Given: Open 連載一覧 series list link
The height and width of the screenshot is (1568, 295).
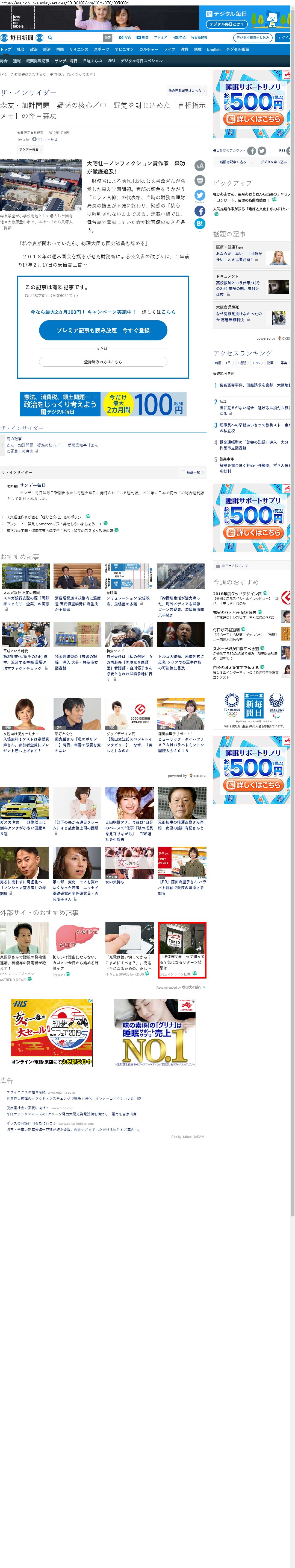Looking at the screenshot, I should pos(191,472).
